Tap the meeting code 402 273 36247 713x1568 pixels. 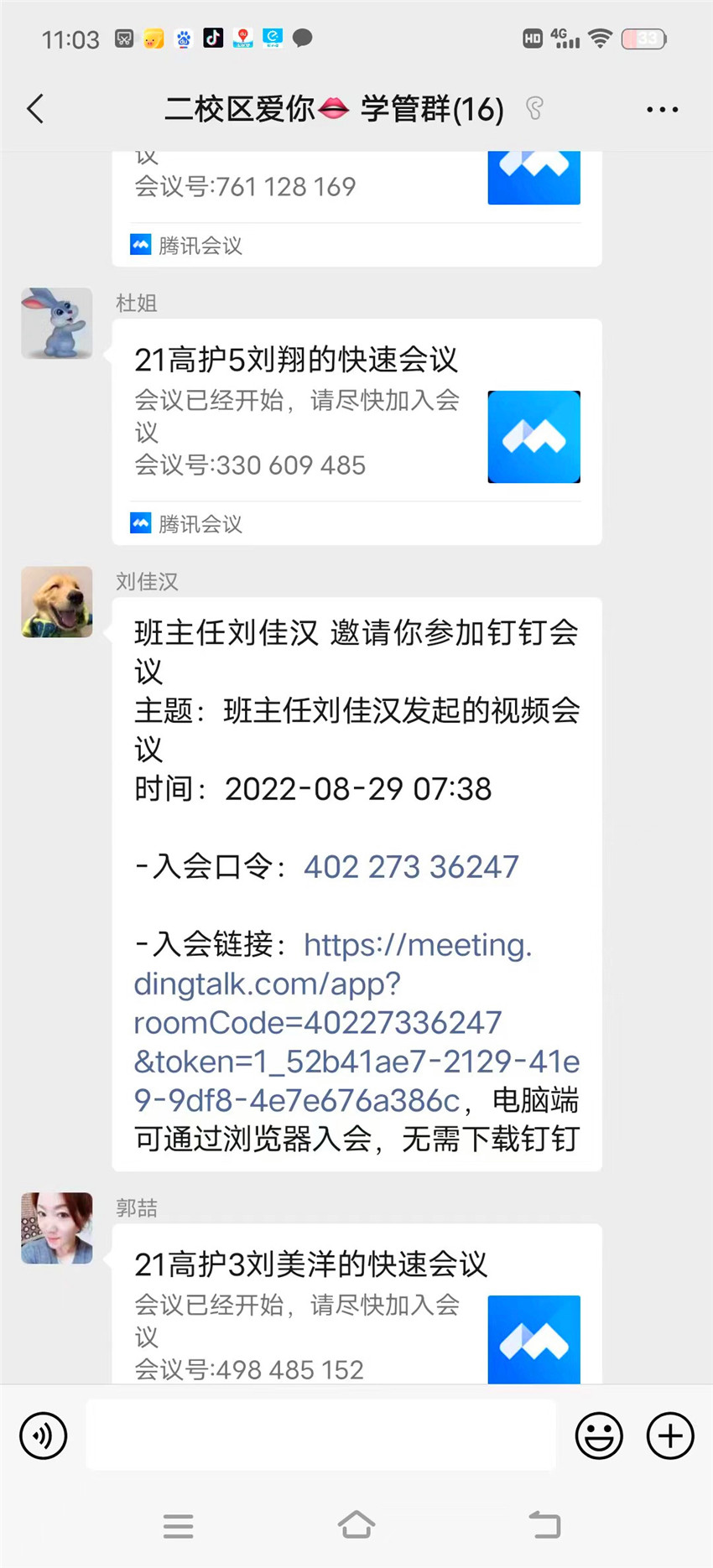click(411, 866)
